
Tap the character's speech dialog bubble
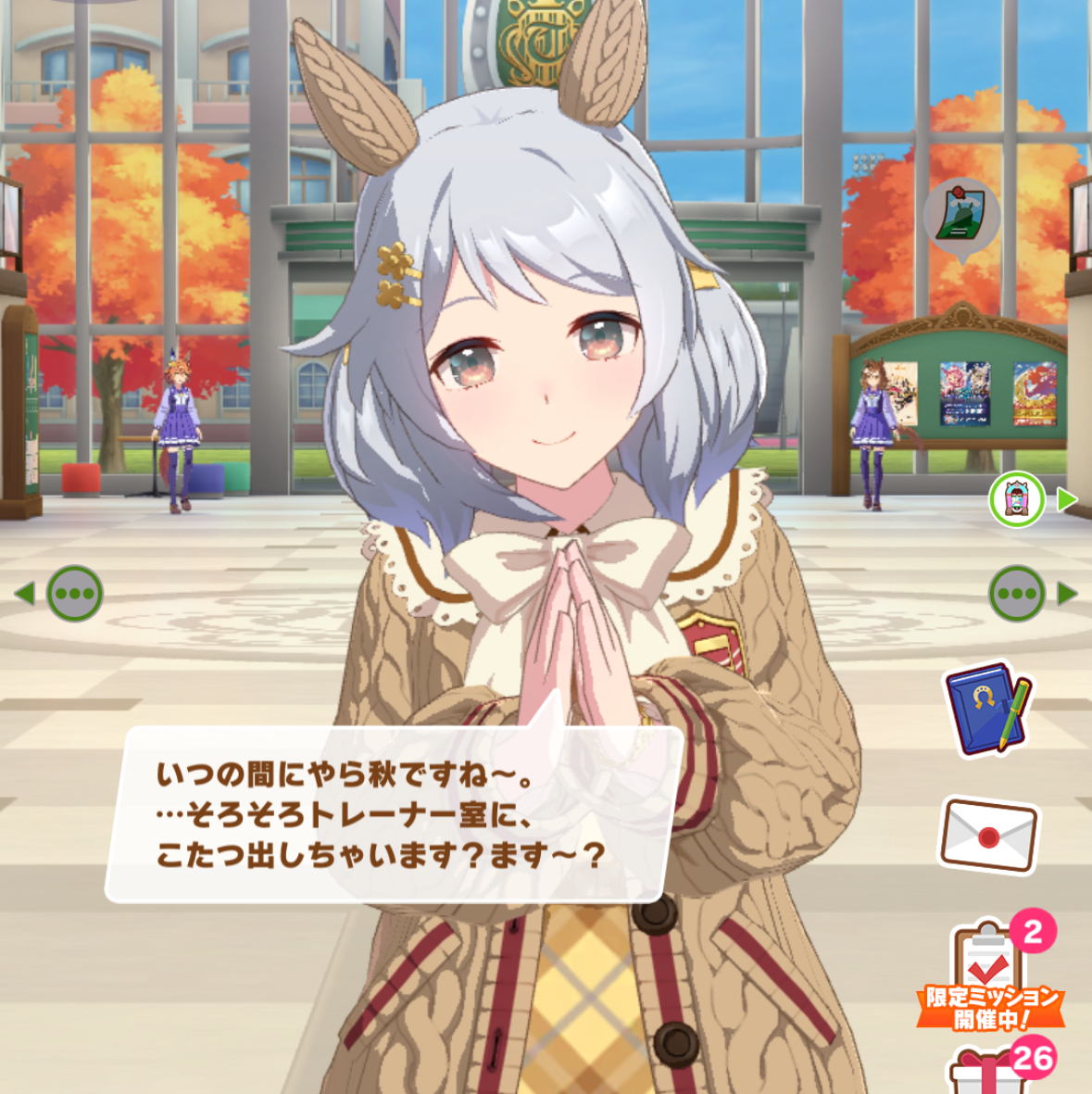click(394, 815)
